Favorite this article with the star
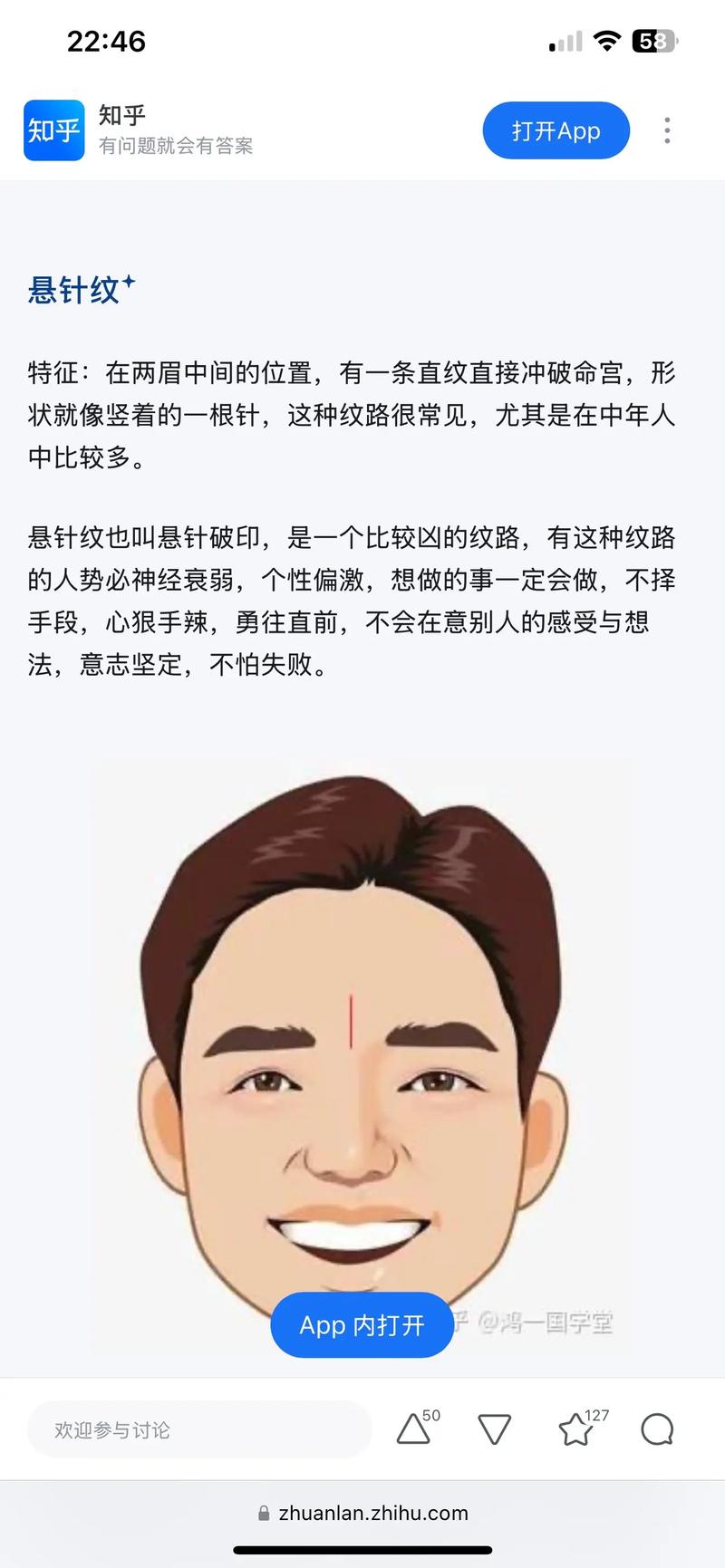Viewport: 725px width, 1568px height. click(576, 1429)
